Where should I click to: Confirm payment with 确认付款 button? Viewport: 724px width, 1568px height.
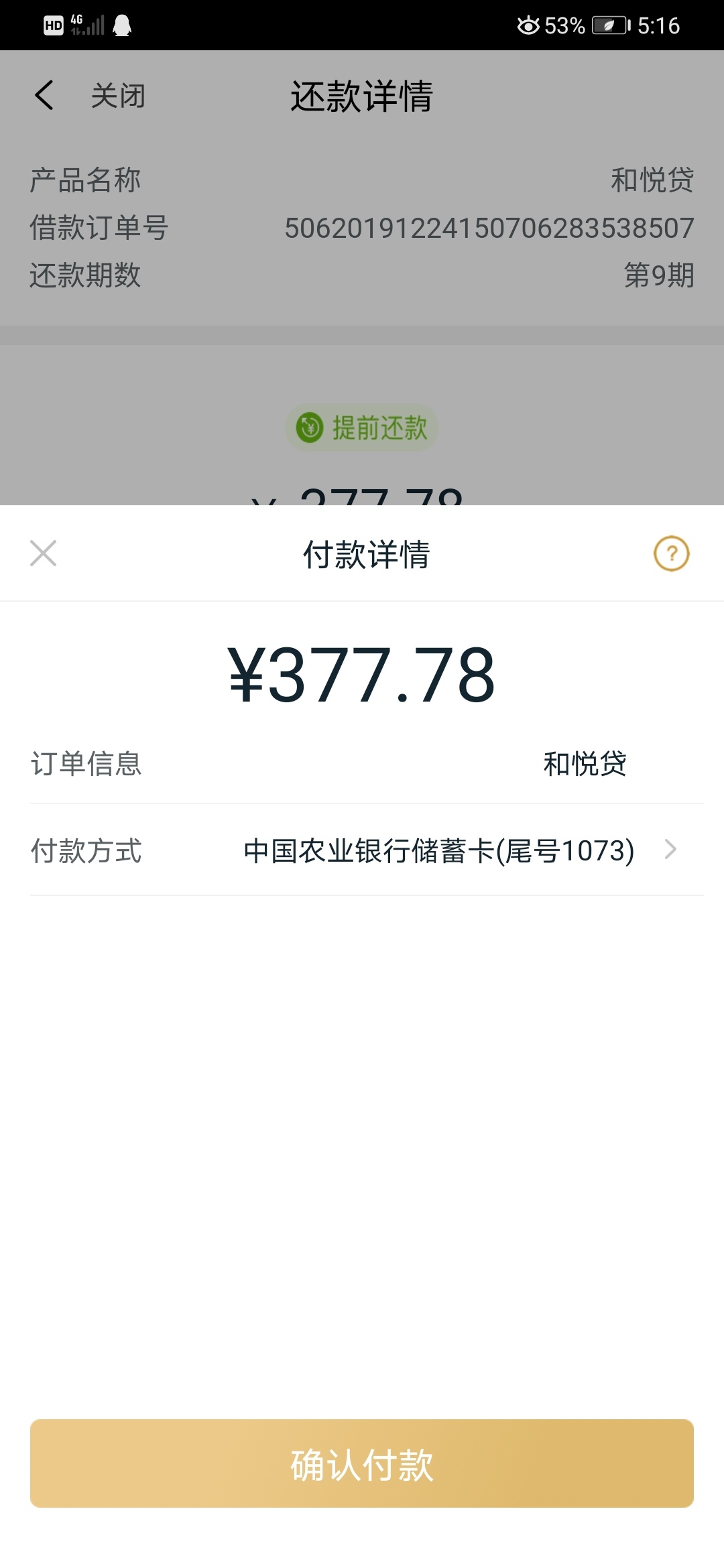pyautogui.click(x=362, y=1464)
